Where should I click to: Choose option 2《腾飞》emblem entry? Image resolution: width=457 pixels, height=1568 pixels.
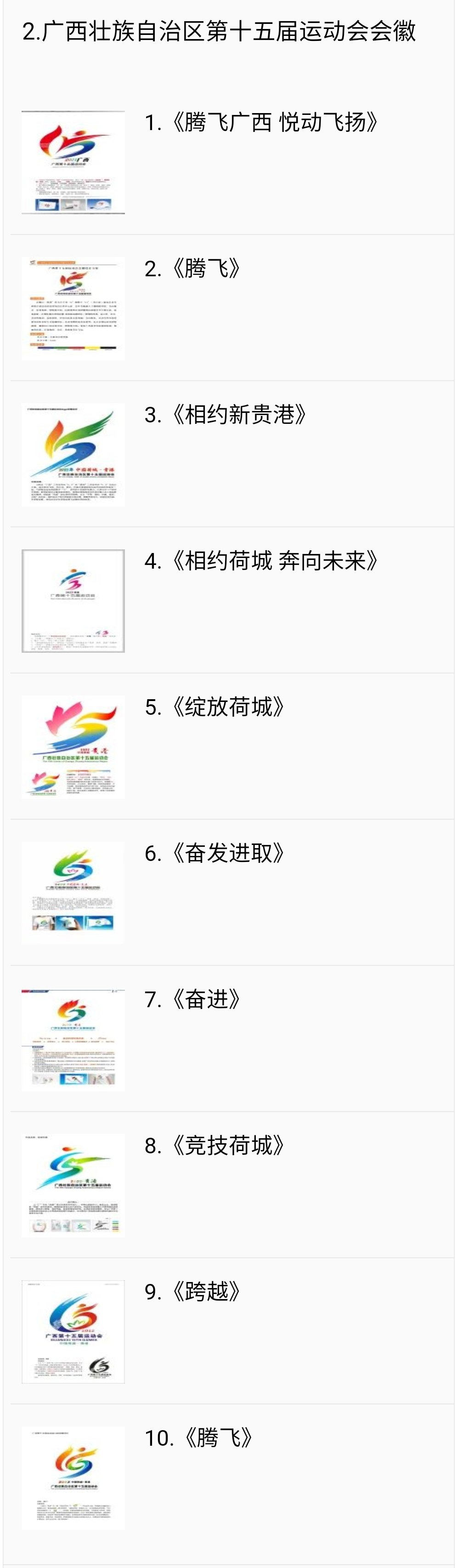click(x=193, y=269)
